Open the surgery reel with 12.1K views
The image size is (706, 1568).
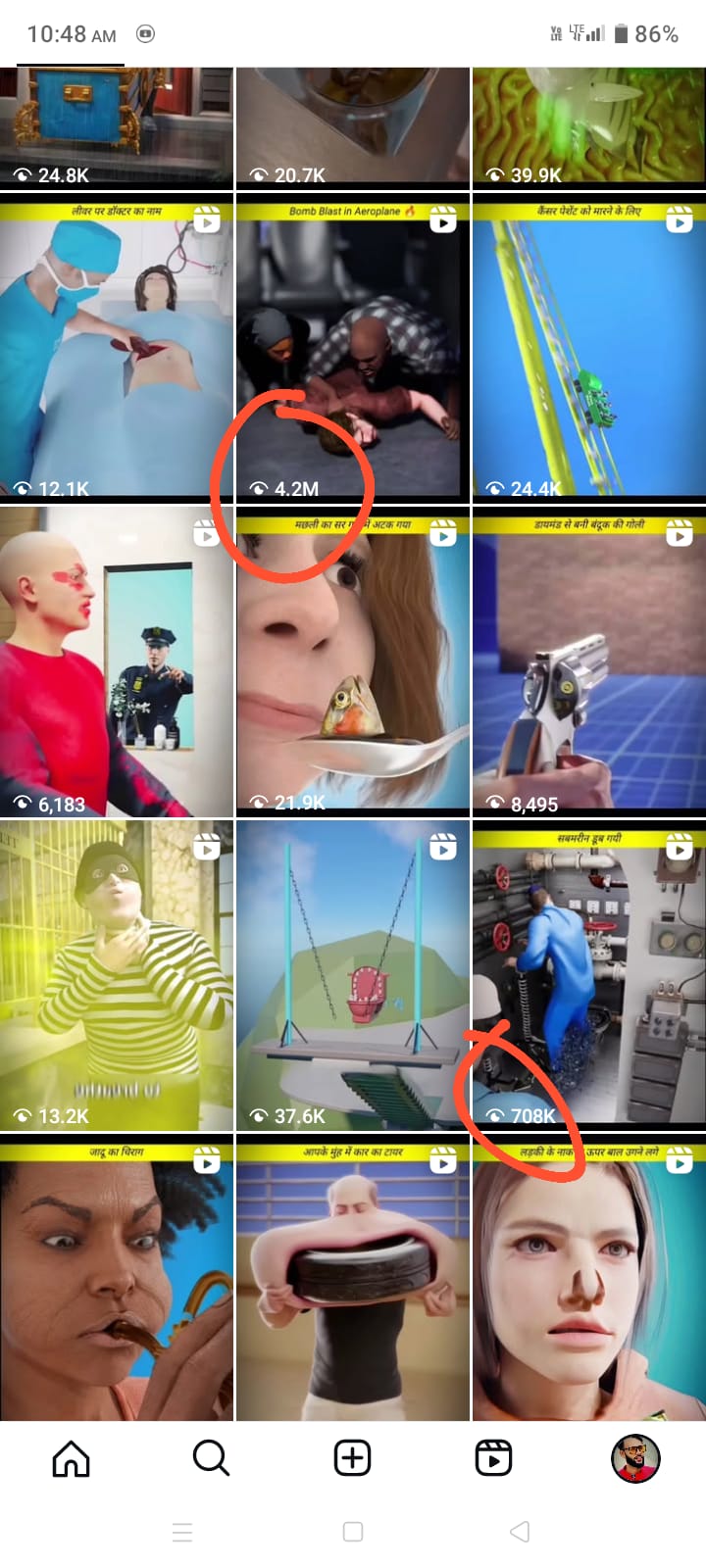(x=117, y=347)
